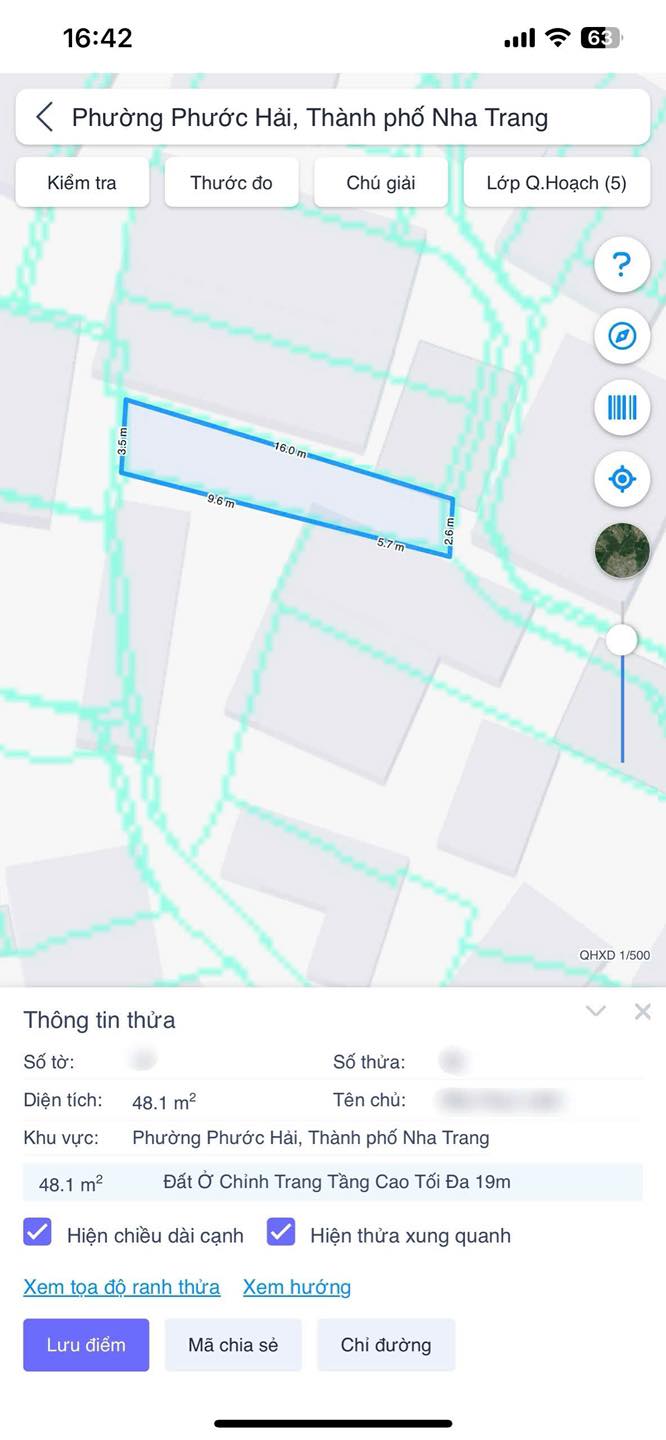666x1440 pixels.
Task: Tap the Kiểm tra button
Action: [x=82, y=183]
